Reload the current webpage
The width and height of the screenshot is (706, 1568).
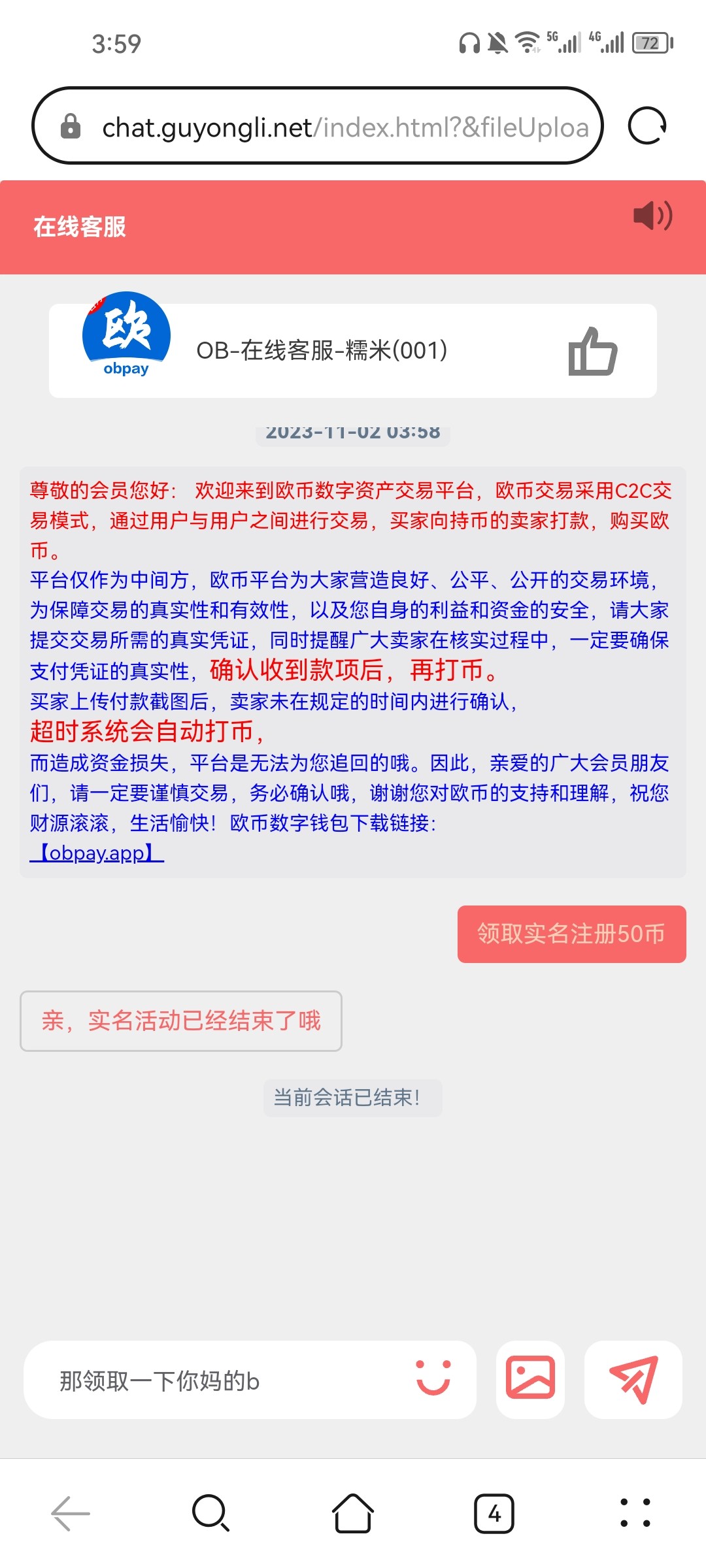[x=646, y=125]
